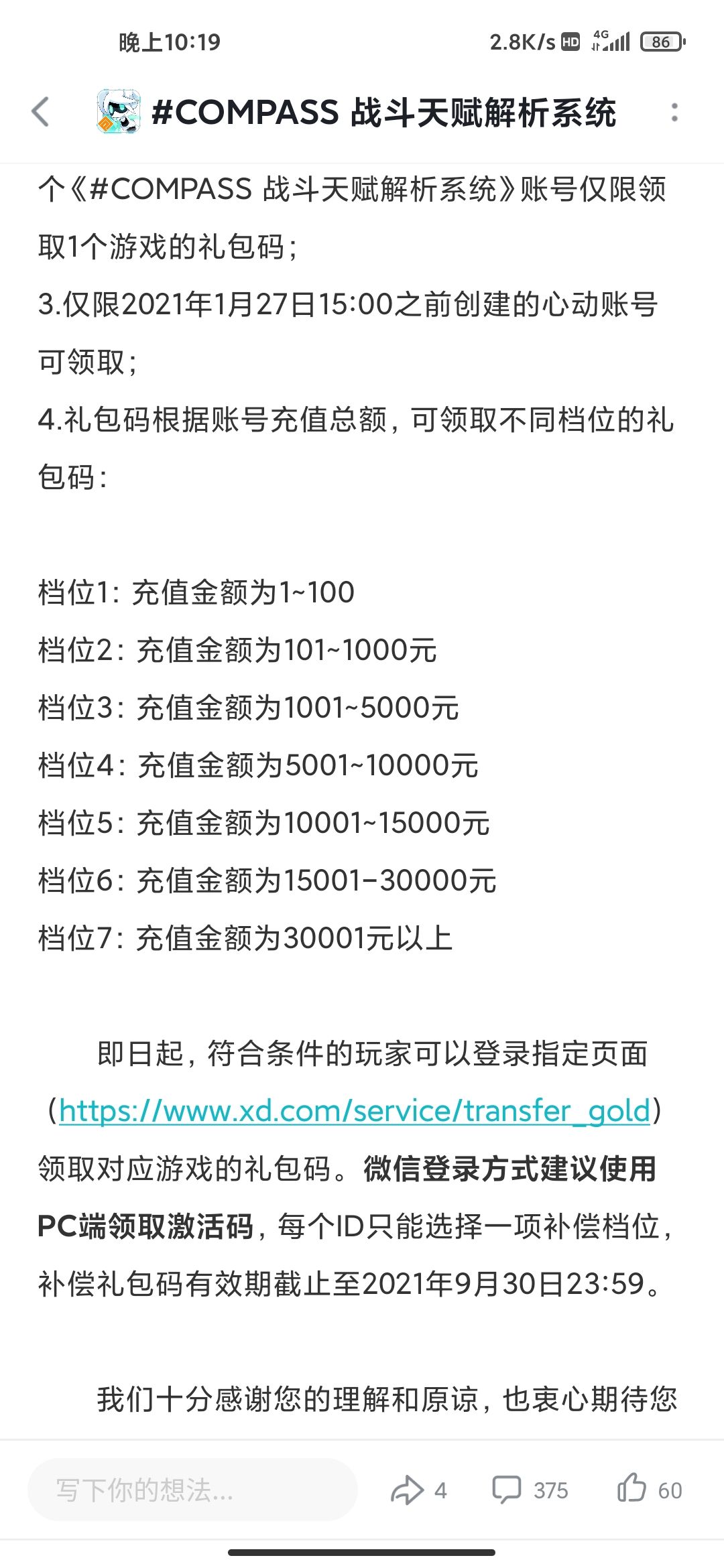Open the three-dot overflow menu
This screenshot has width=724, height=1568.
pos(674,112)
